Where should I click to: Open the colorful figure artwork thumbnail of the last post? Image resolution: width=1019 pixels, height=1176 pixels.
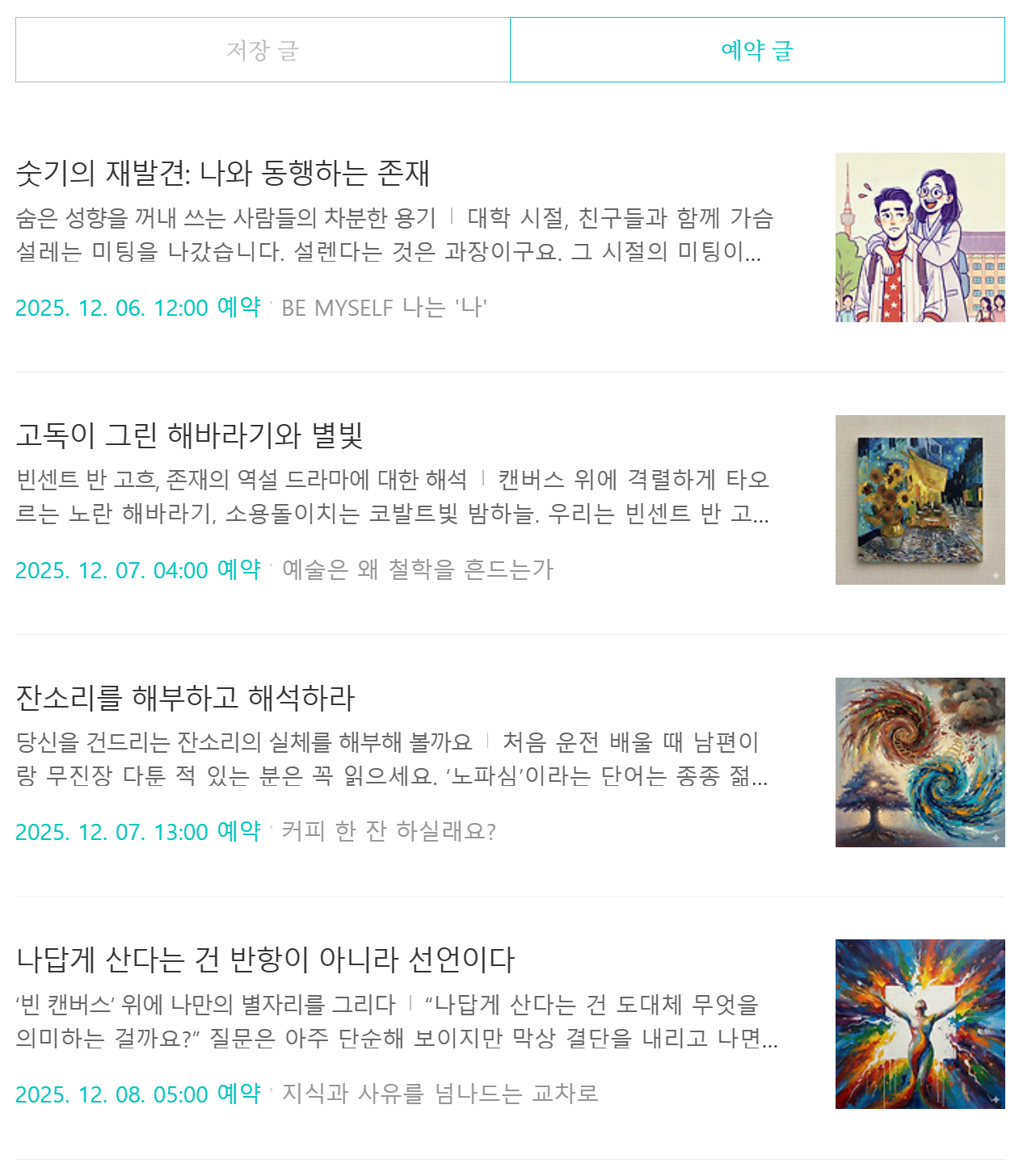tap(920, 1026)
